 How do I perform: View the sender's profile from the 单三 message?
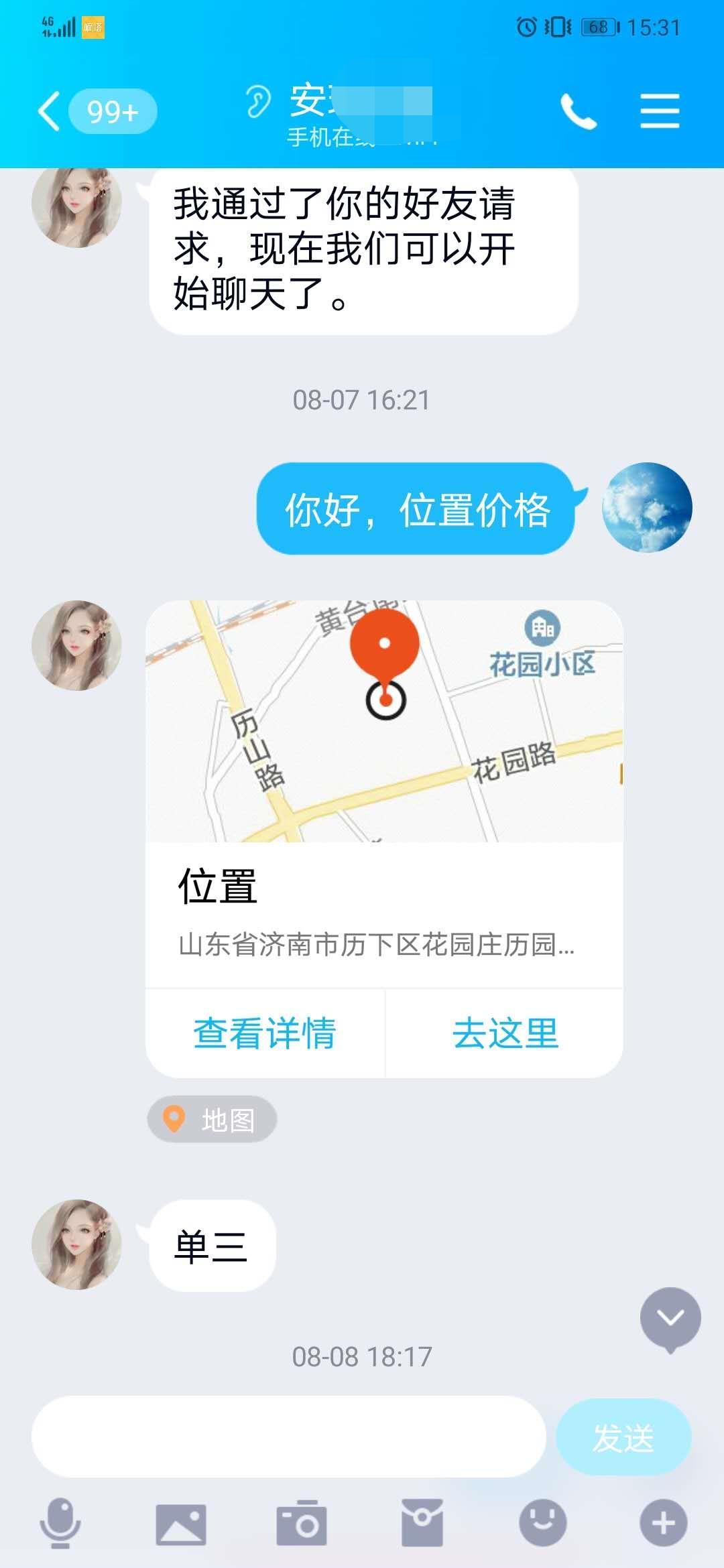pyautogui.click(x=76, y=1244)
